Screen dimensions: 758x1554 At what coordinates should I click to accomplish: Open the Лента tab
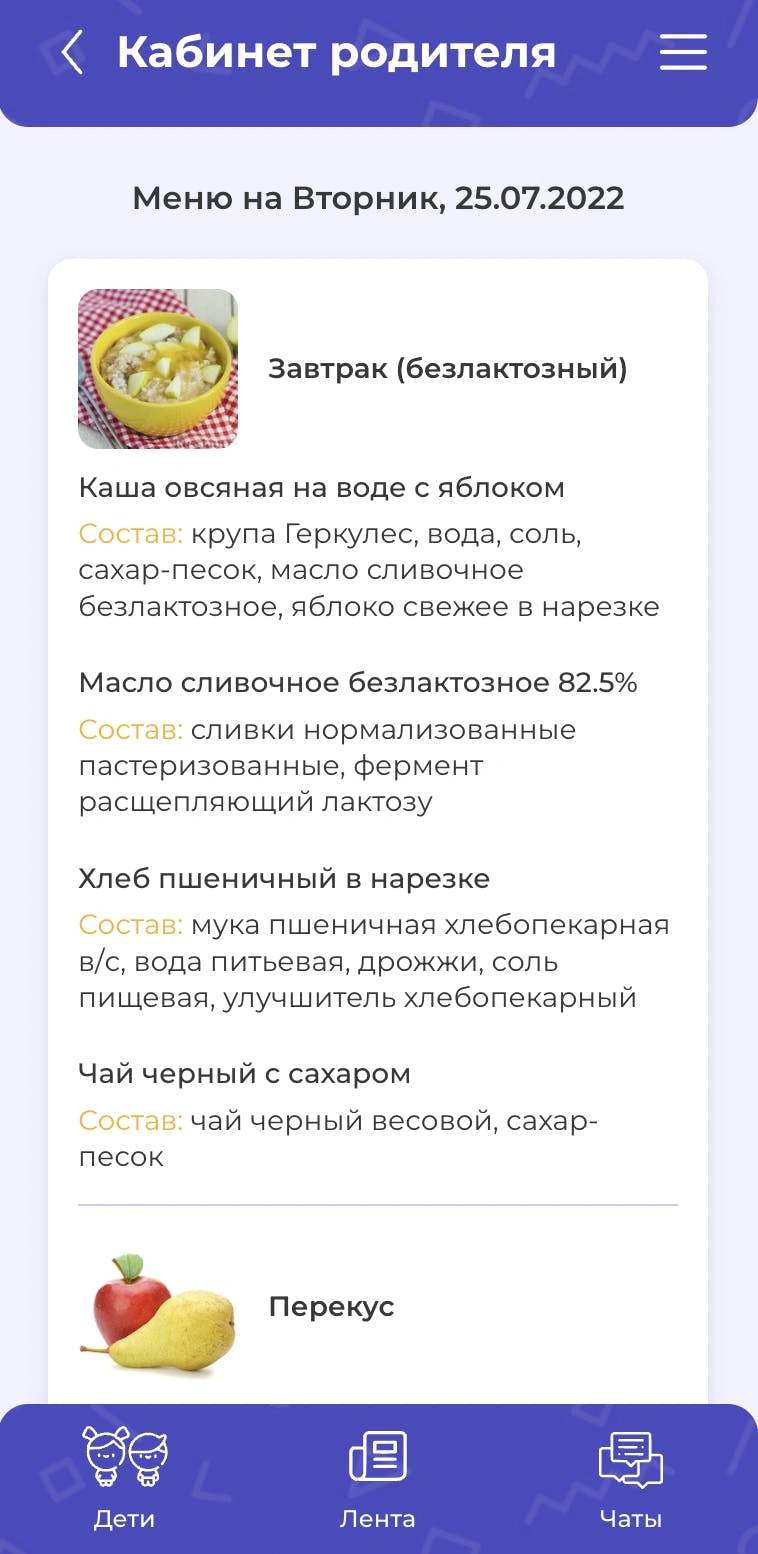tap(377, 1478)
